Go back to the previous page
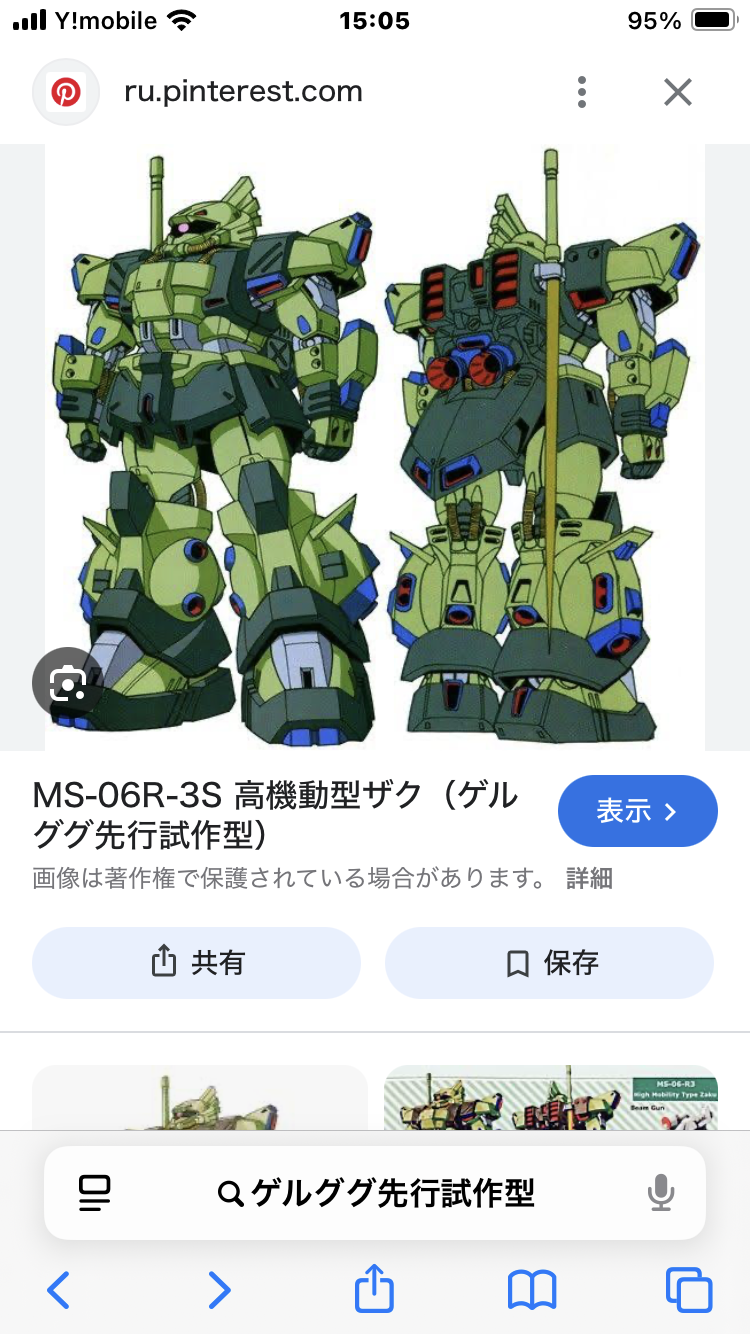This screenshot has height=1334, width=750. (59, 1290)
